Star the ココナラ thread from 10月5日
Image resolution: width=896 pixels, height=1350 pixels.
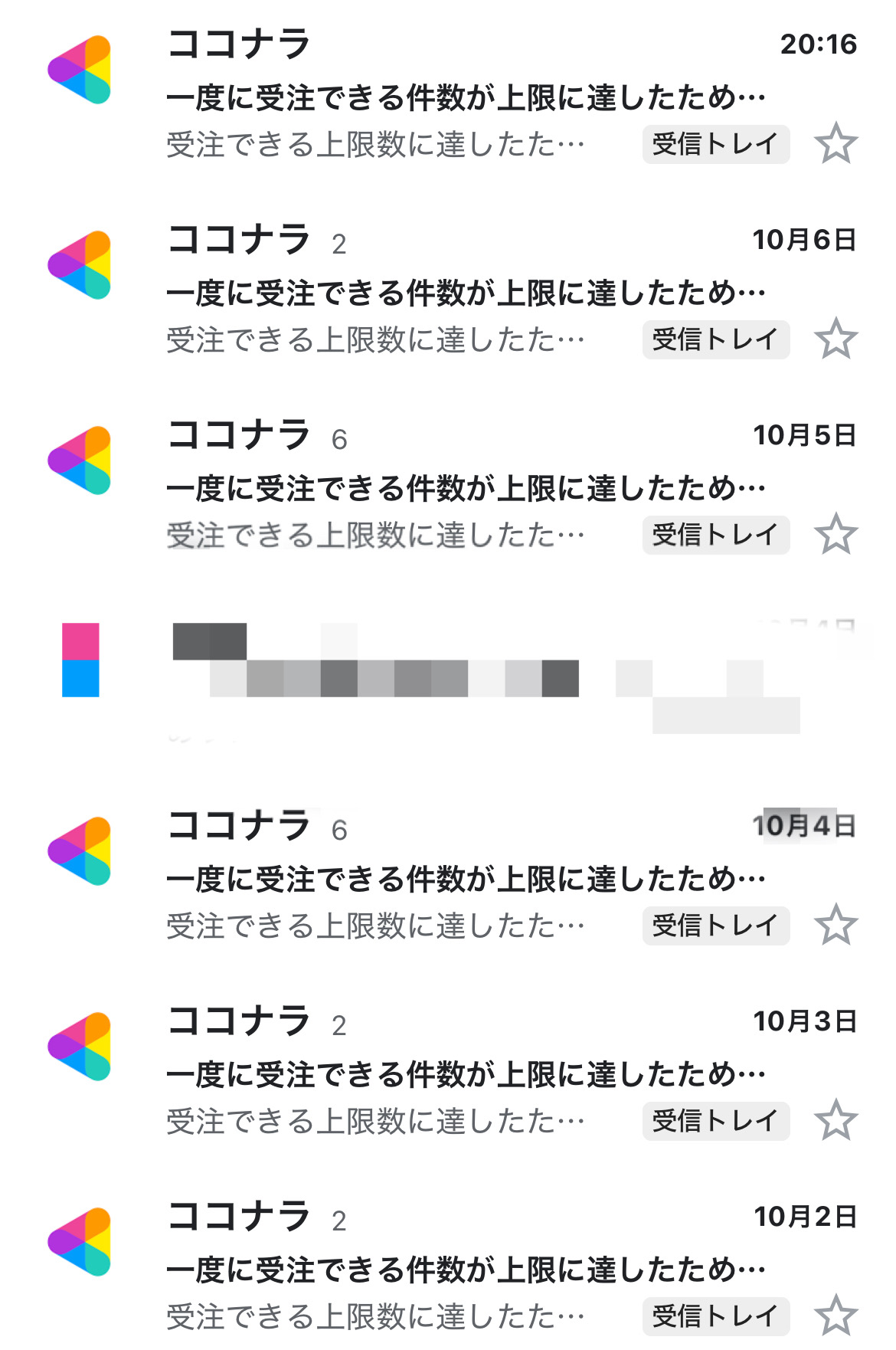(836, 535)
